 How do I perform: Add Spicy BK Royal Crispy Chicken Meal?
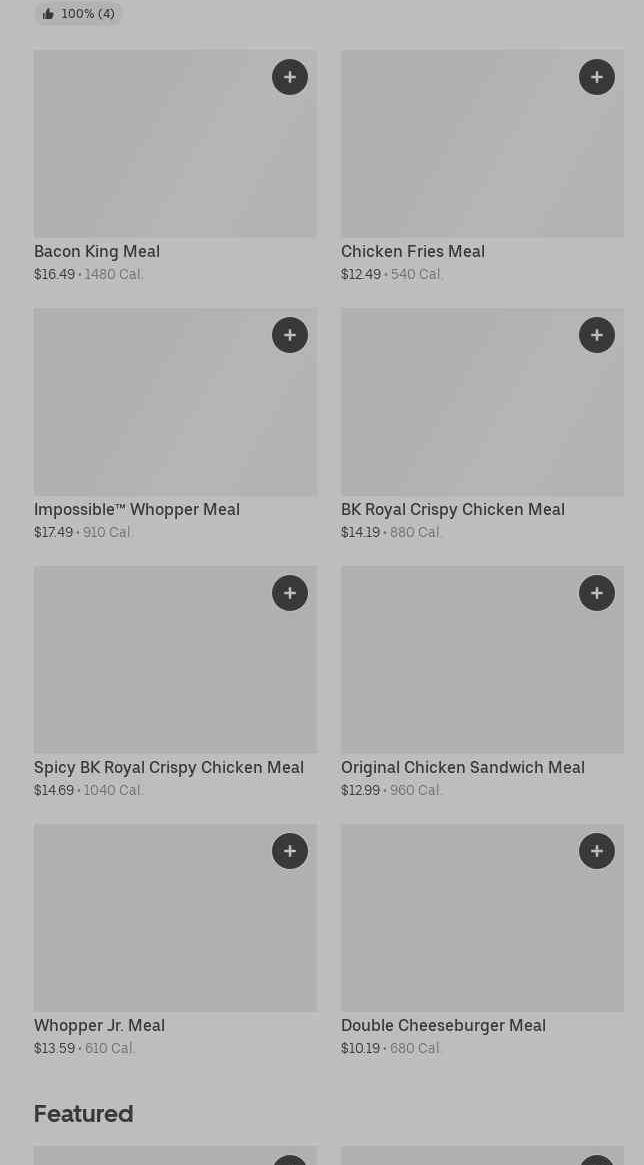click(x=290, y=593)
